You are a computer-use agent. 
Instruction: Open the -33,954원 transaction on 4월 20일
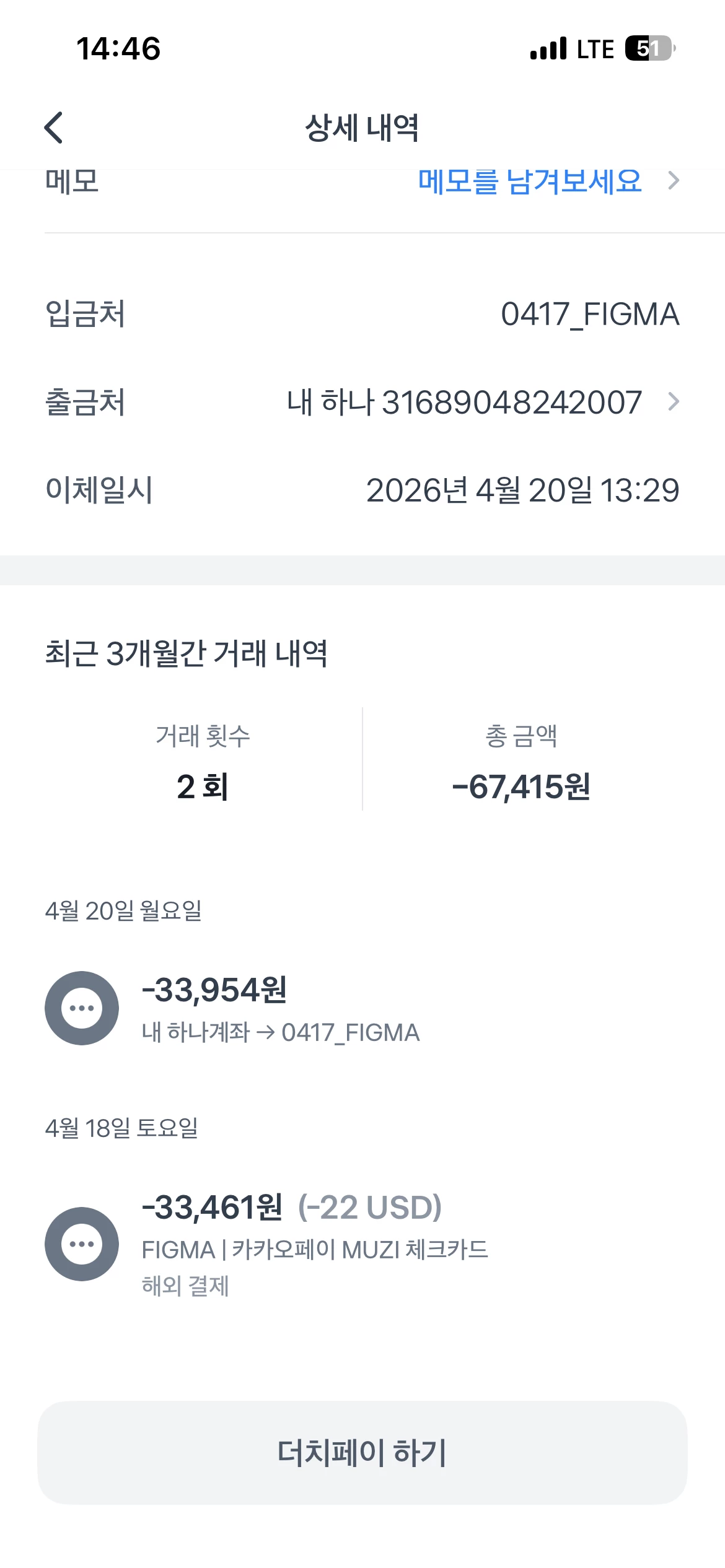click(x=279, y=1008)
